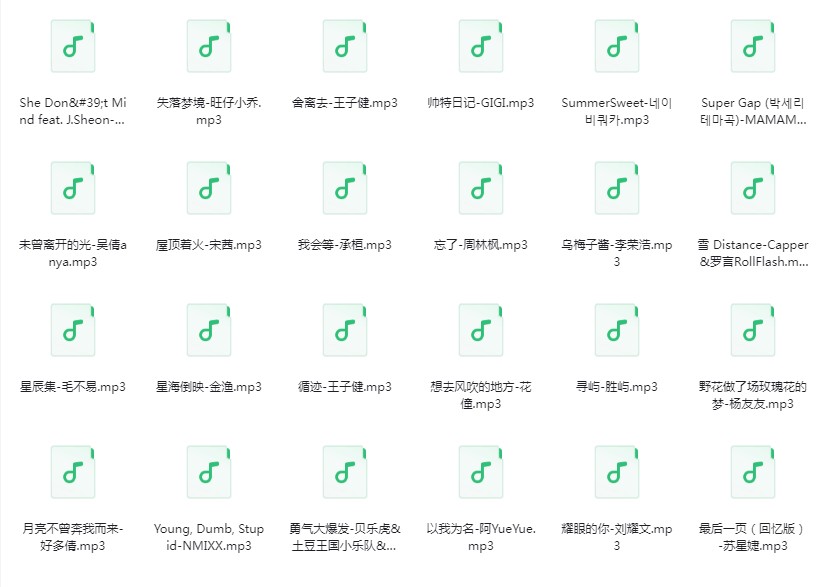Select the 雪 Distance-Capper file
Screen dimensions: 832x587
[x=752, y=188]
